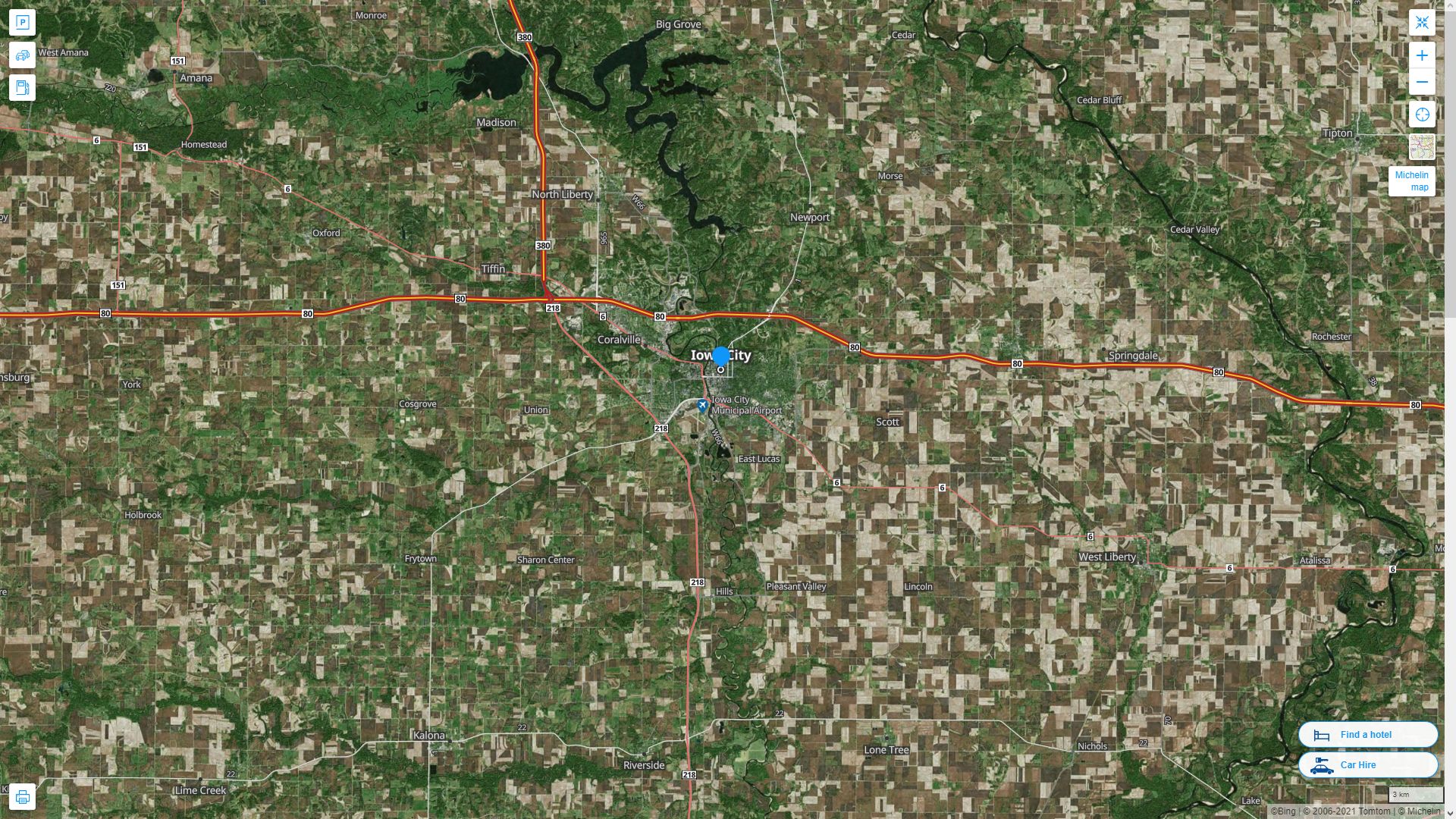Screen dimensions: 1456x819
Task: Zoom in on the map
Action: pyautogui.click(x=1422, y=55)
